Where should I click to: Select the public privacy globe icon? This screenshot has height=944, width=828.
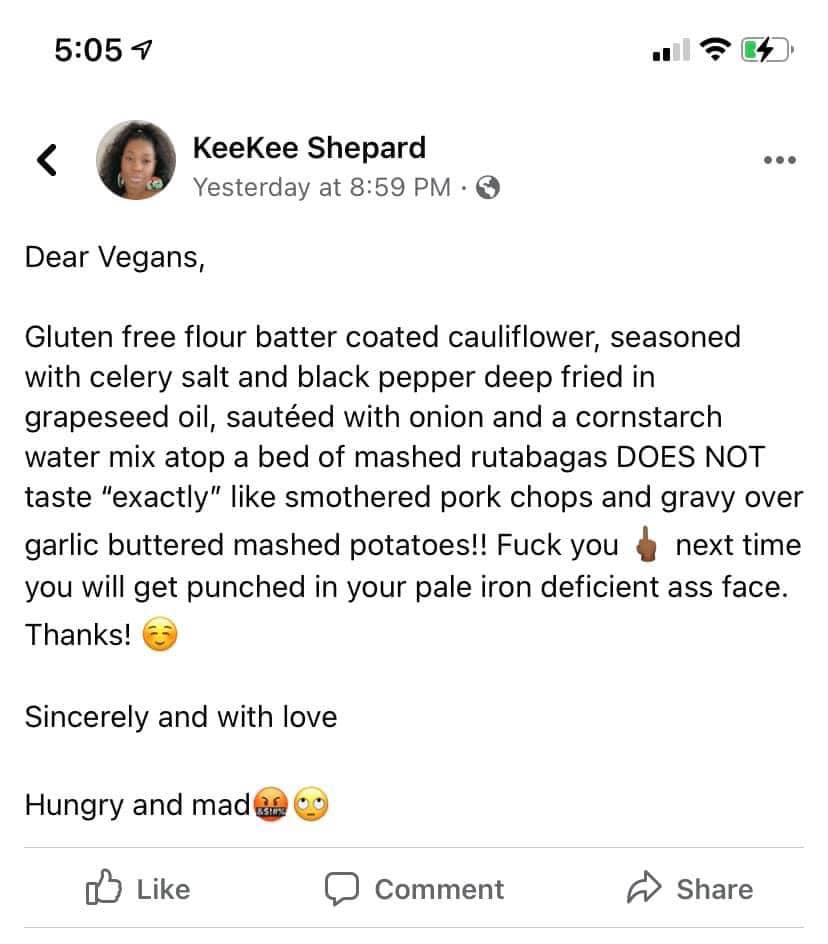point(489,187)
